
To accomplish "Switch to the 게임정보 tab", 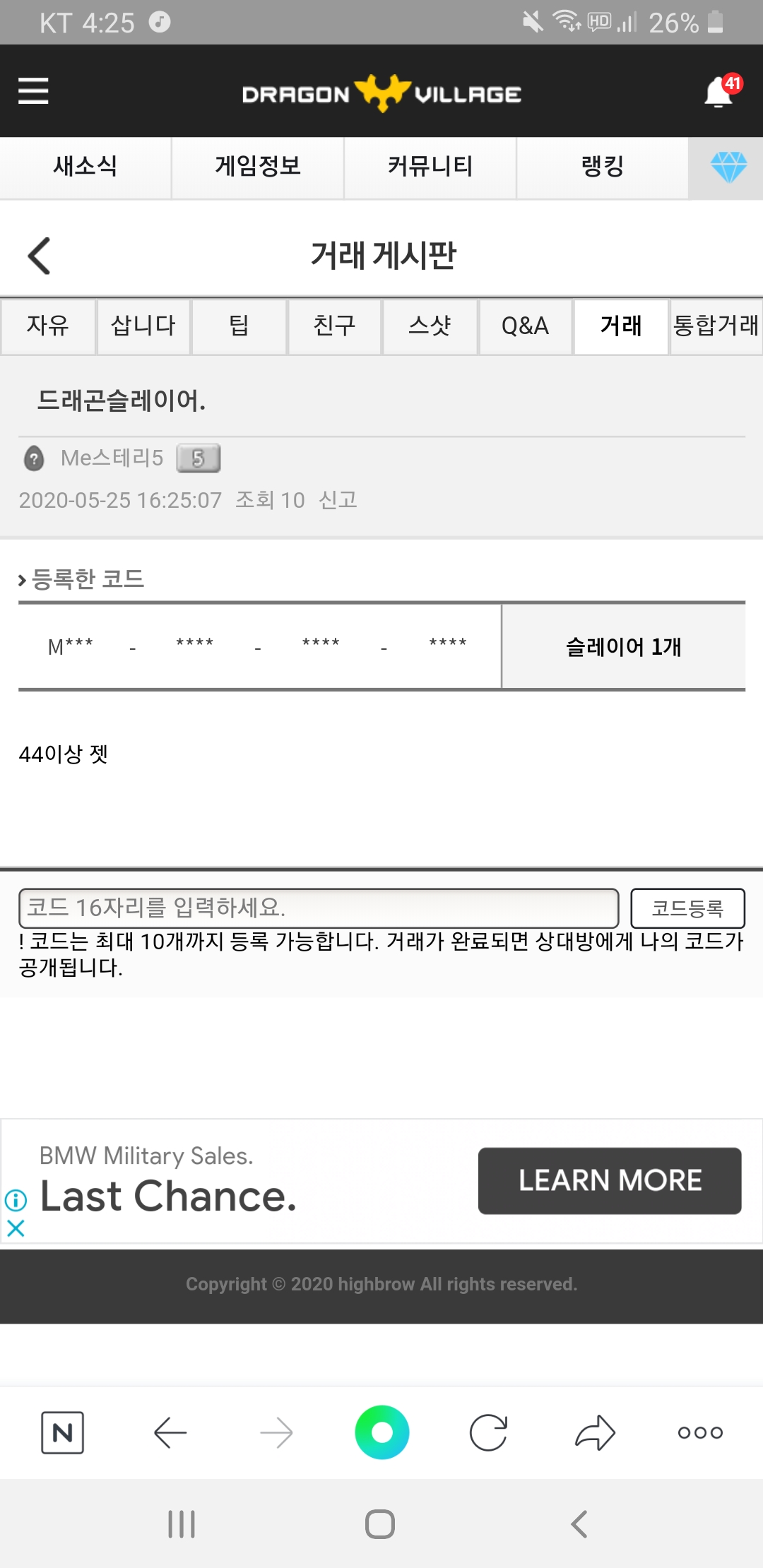I will [258, 167].
